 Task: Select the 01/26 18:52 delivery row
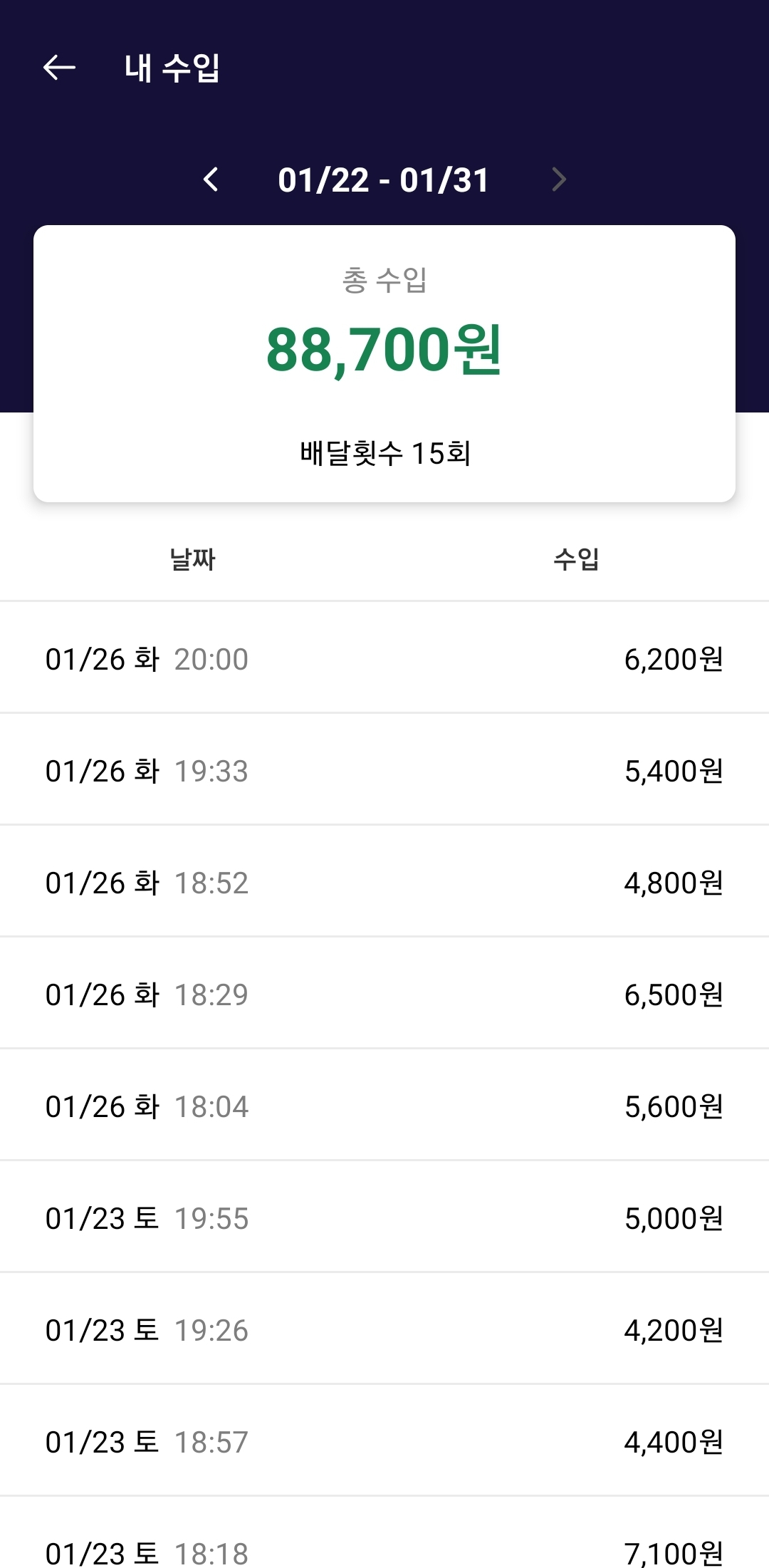(384, 881)
